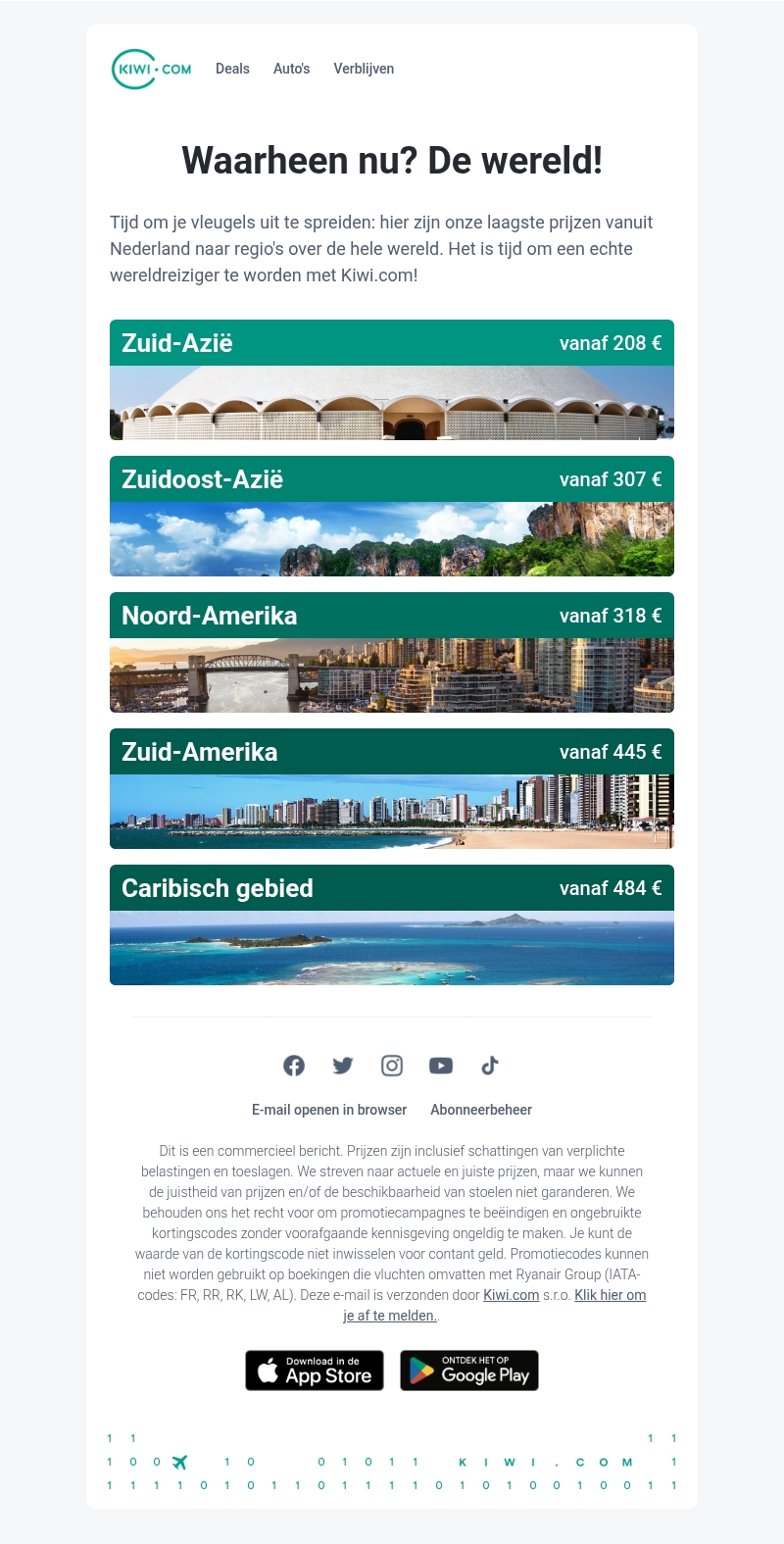Open the Zuidoost-Azië deal card

pyautogui.click(x=392, y=516)
